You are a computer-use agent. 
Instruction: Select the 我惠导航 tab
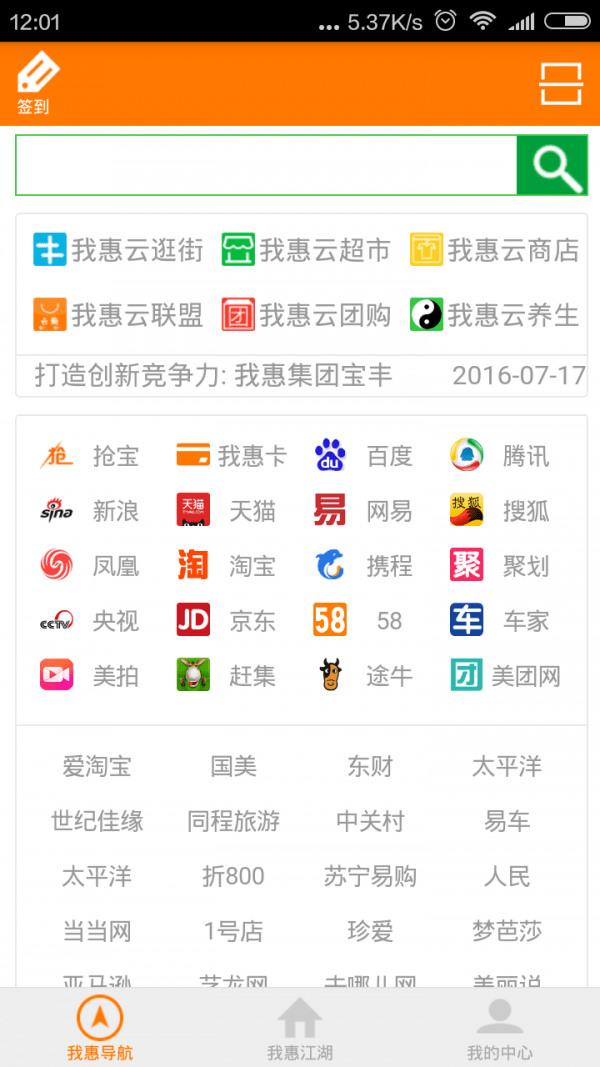point(100,1028)
